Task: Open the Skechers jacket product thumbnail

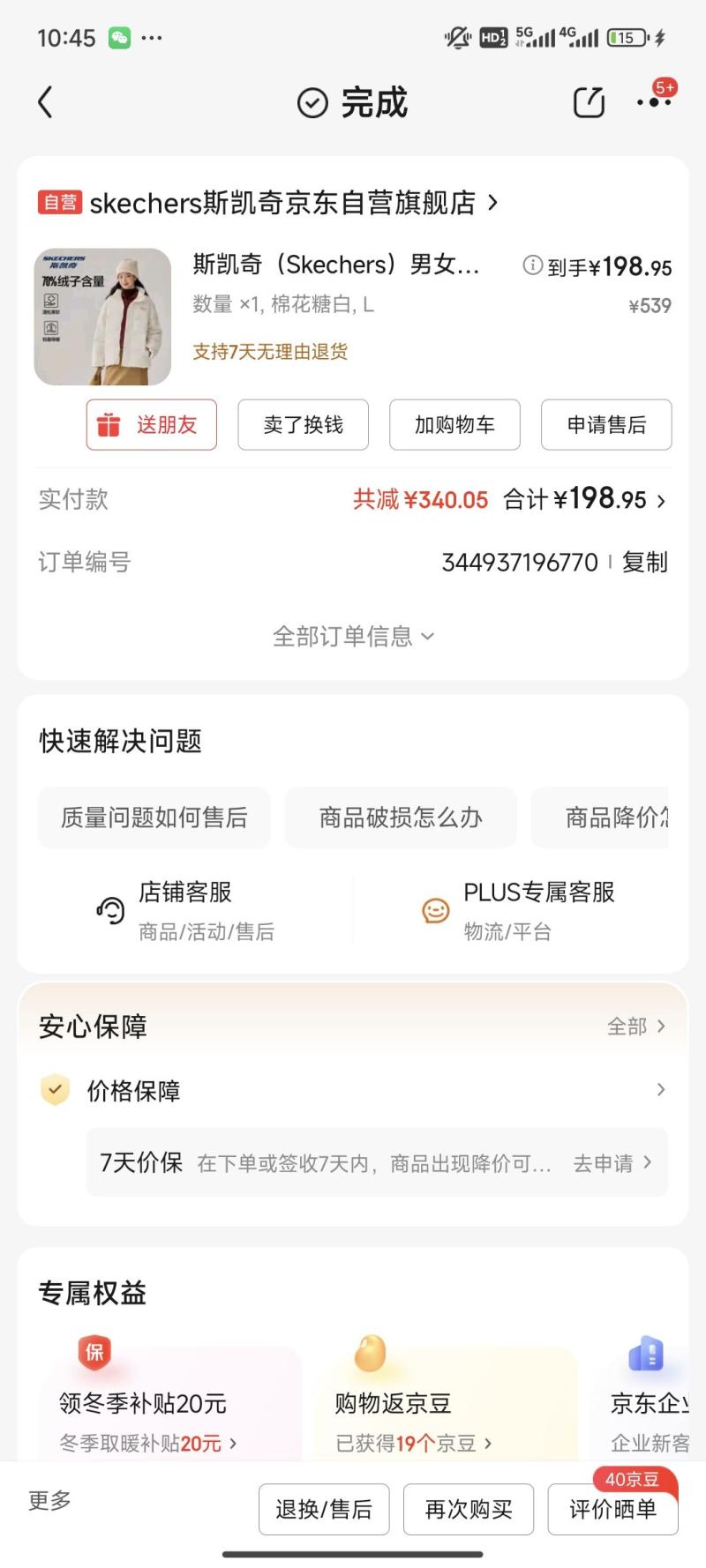Action: pyautogui.click(x=102, y=317)
